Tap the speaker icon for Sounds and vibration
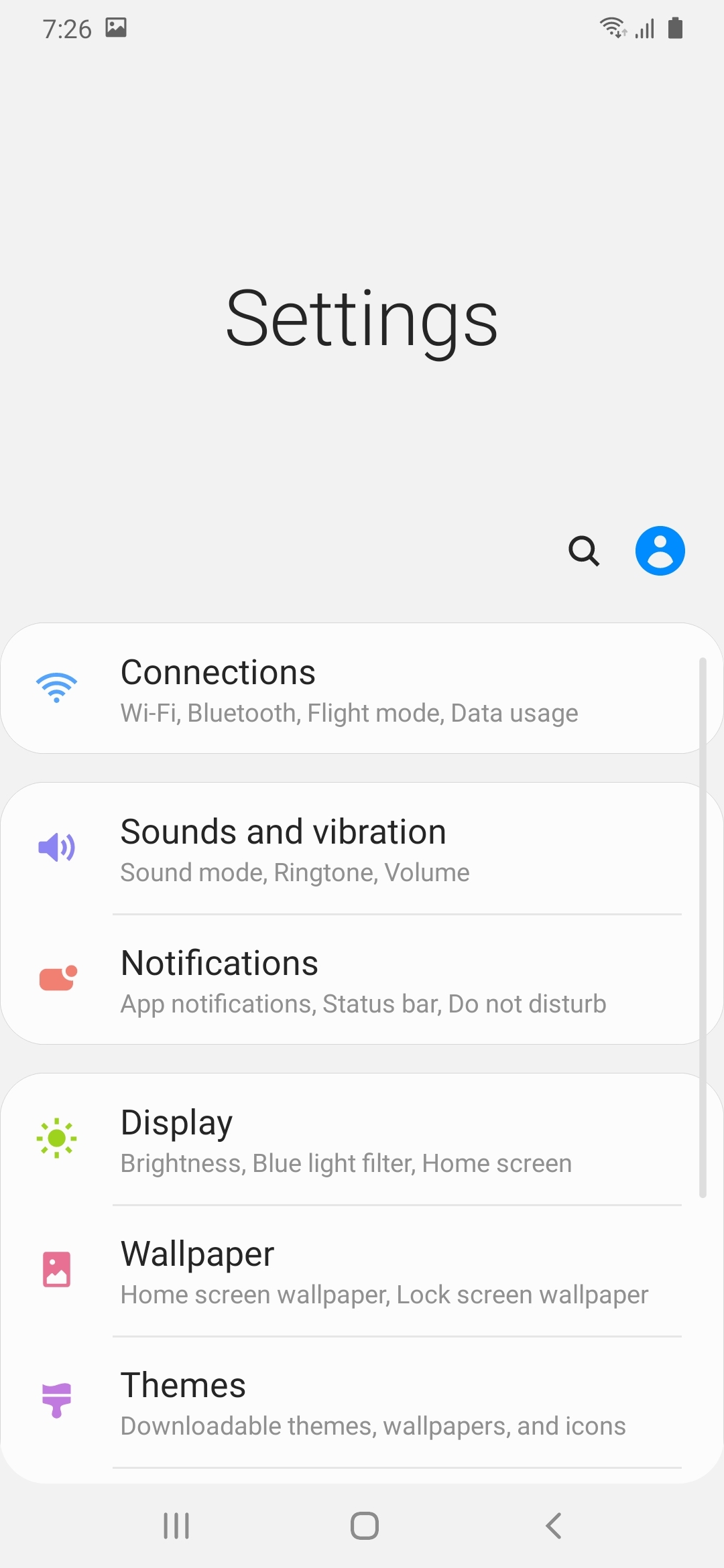This screenshot has height=1568, width=724. point(58,847)
